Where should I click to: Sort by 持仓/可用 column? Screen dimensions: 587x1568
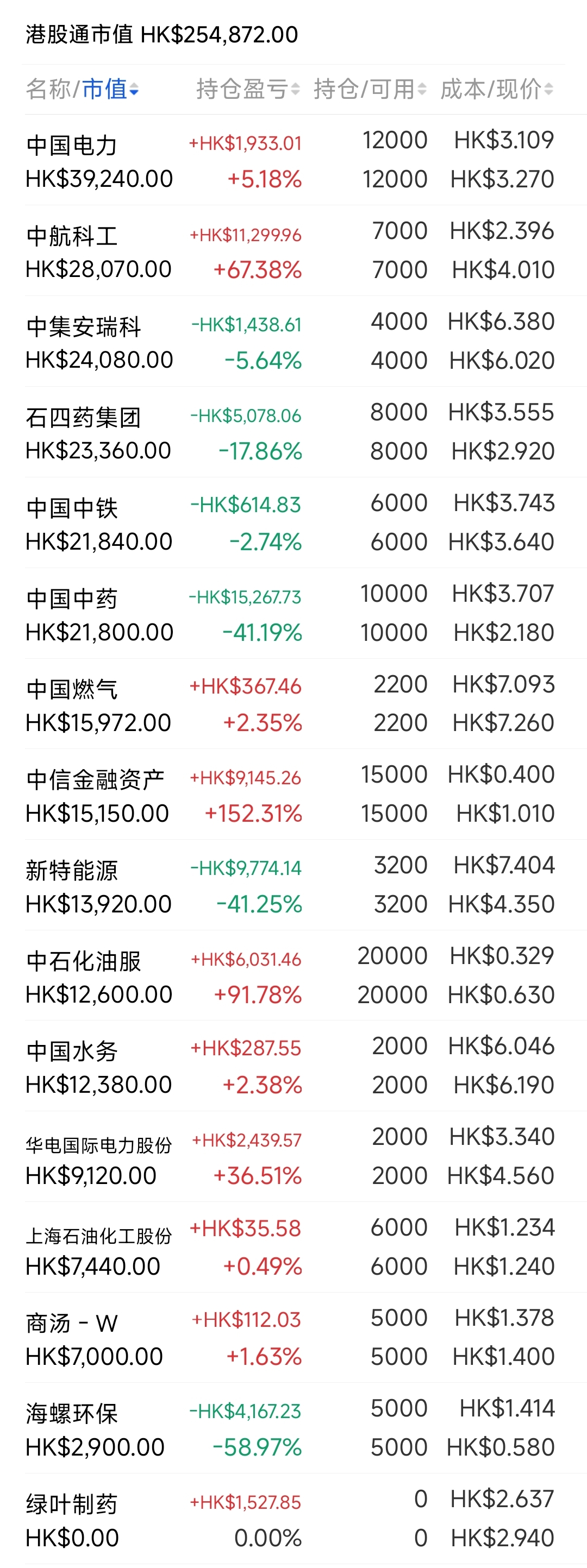tap(369, 90)
